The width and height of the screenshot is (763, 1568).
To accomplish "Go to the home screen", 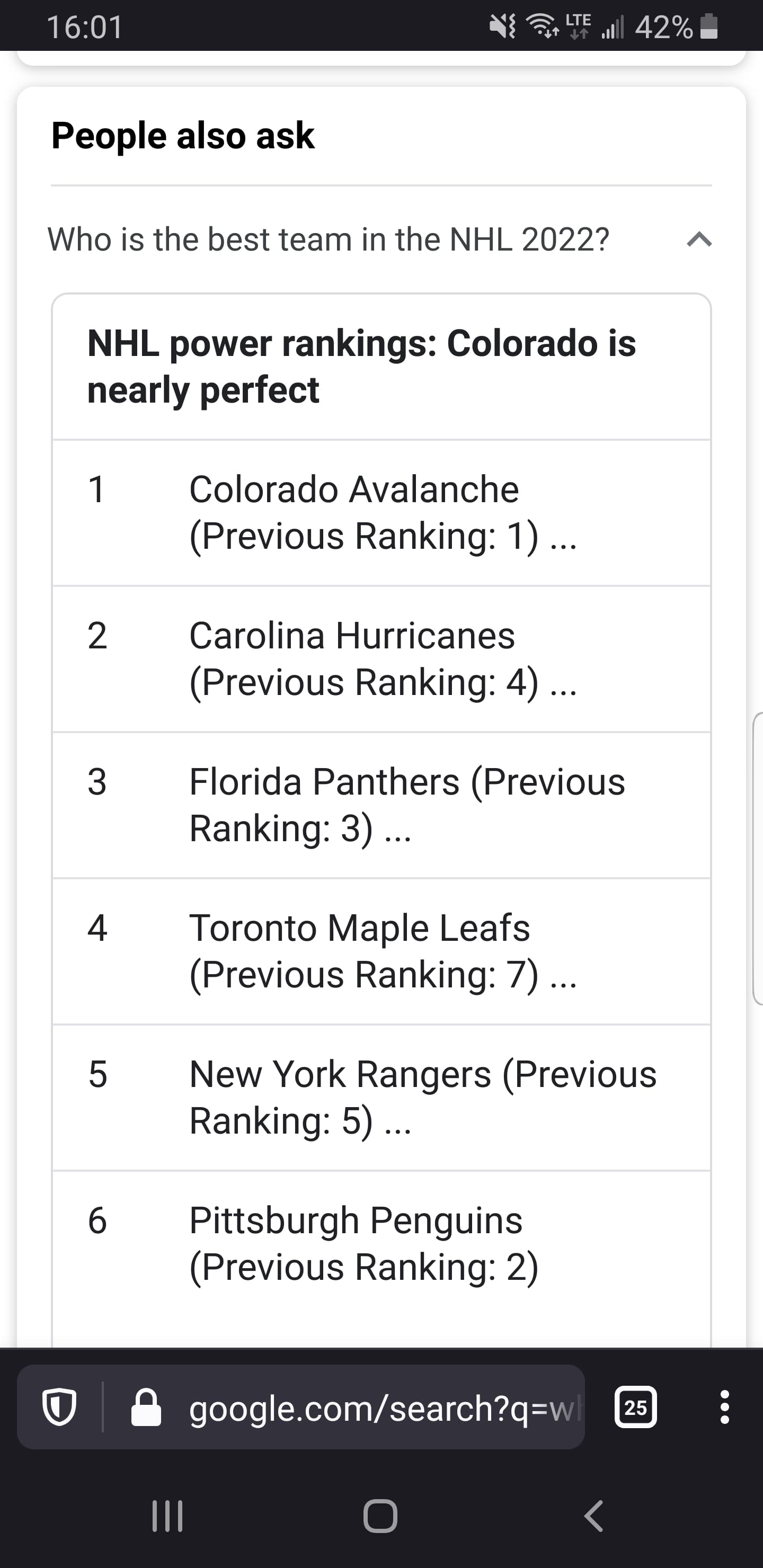I will coord(380,1516).
